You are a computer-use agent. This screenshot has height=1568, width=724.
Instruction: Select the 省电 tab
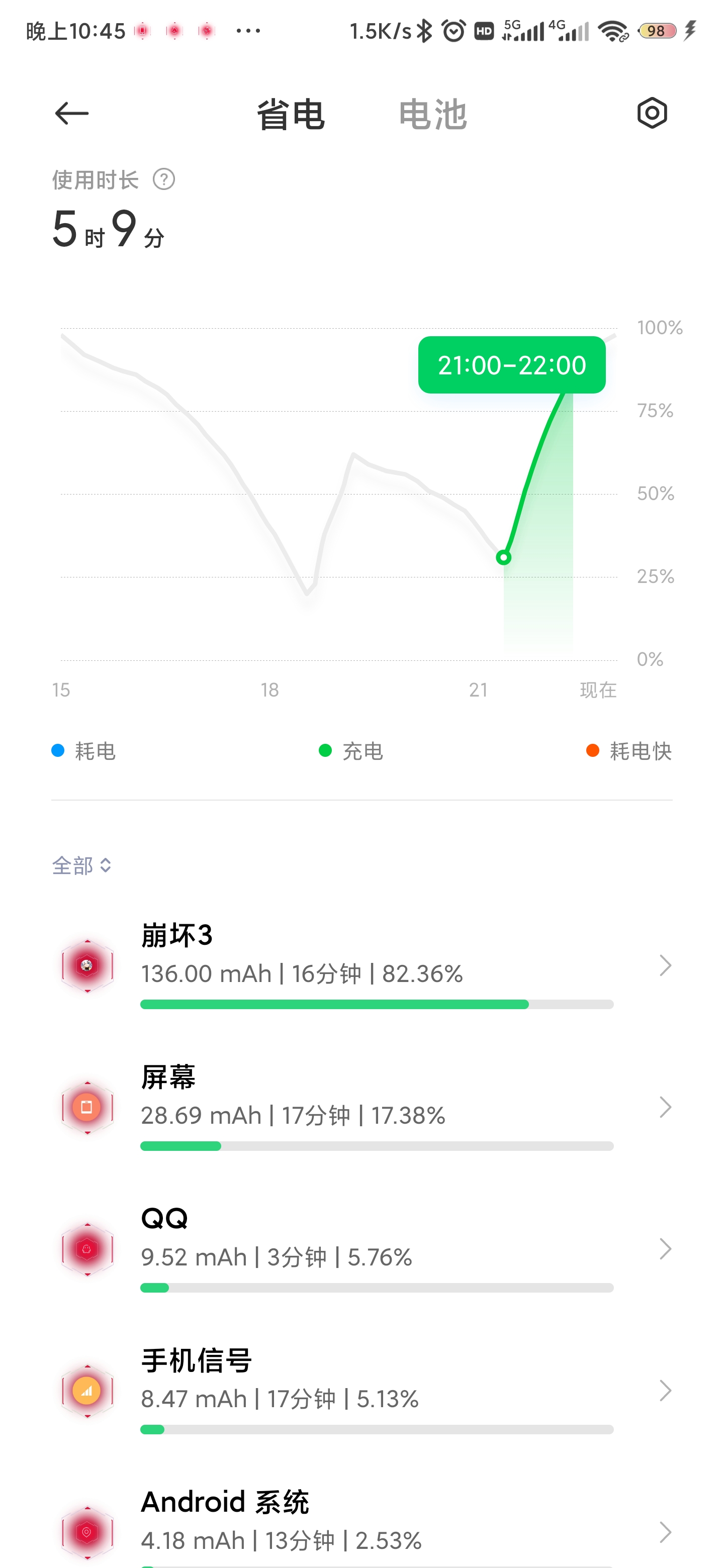click(291, 115)
